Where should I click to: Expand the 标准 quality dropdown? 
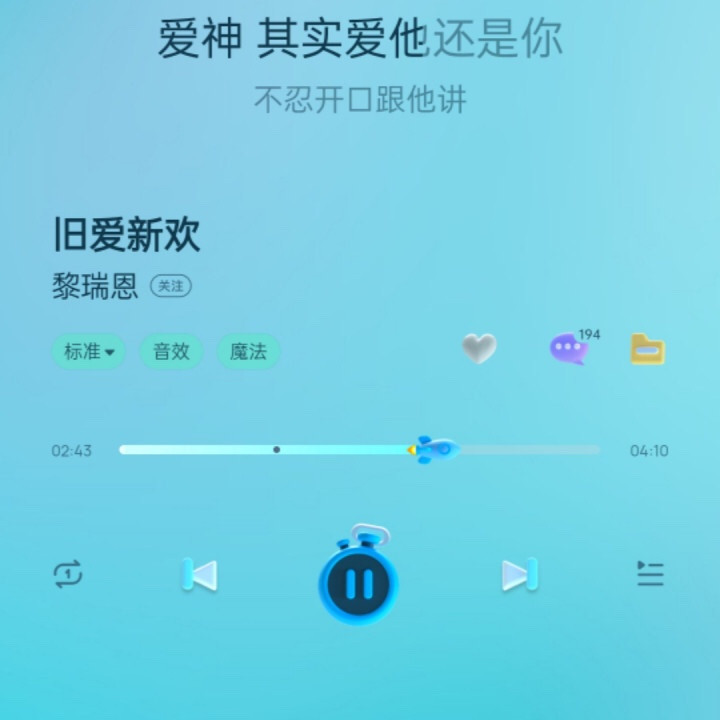[89, 351]
